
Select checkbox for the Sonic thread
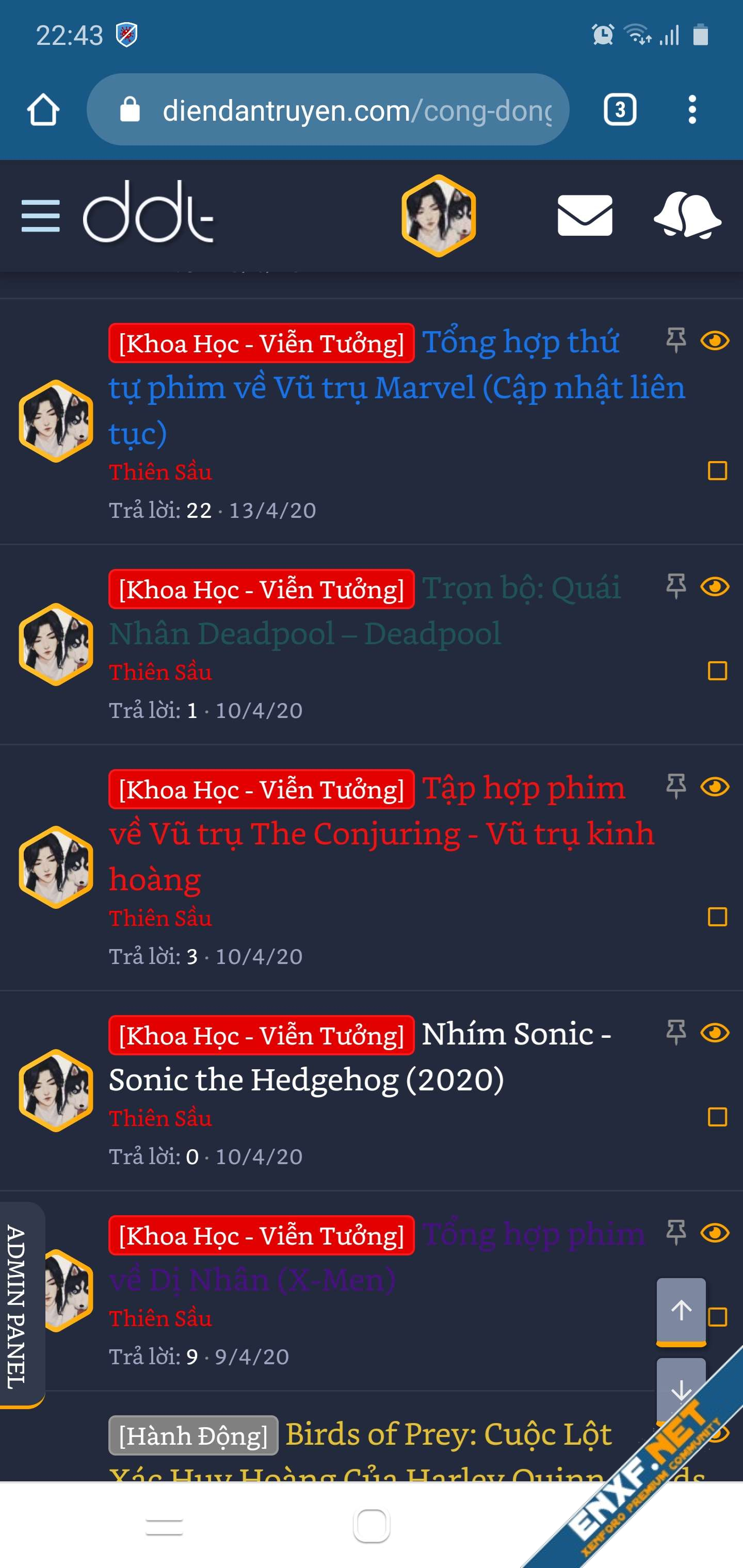717,1117
